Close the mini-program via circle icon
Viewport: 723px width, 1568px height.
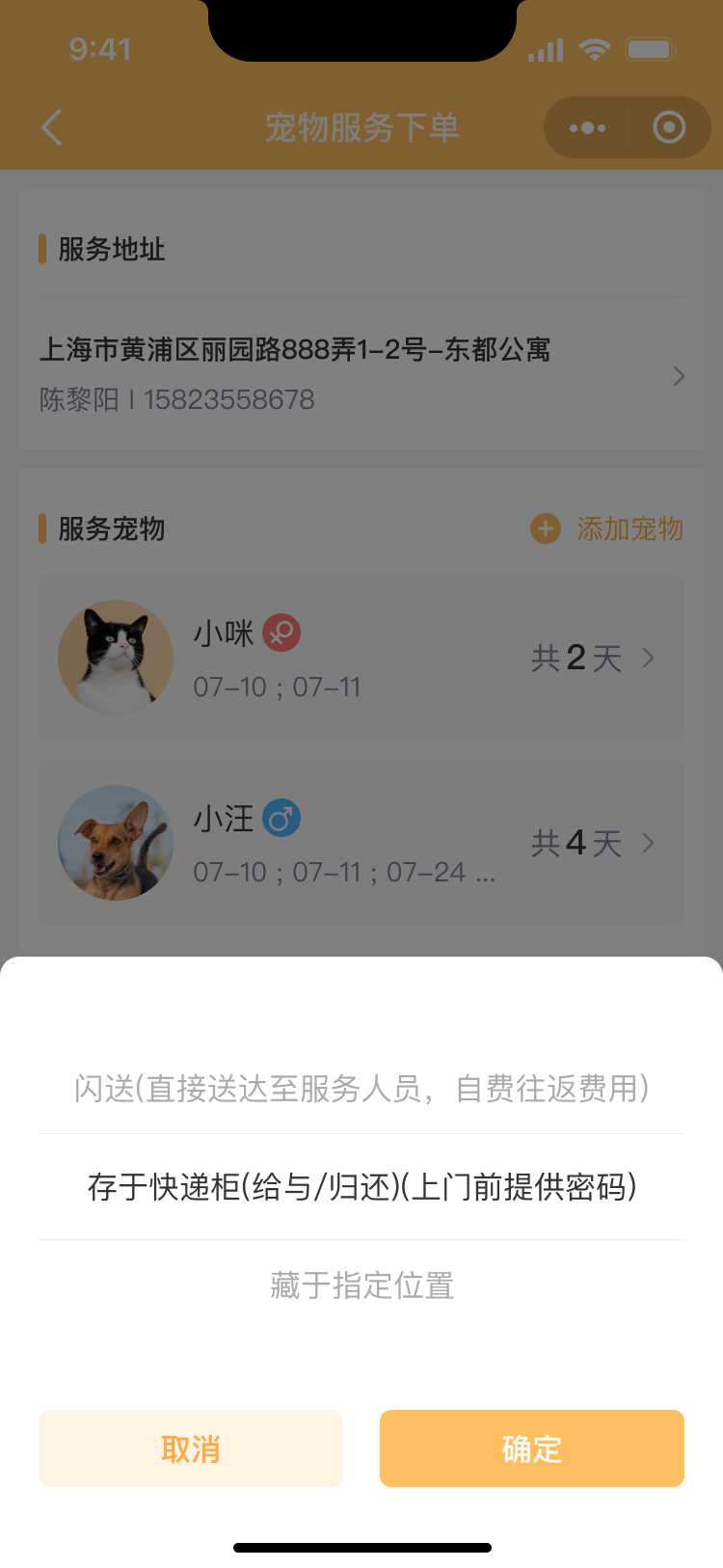(669, 127)
